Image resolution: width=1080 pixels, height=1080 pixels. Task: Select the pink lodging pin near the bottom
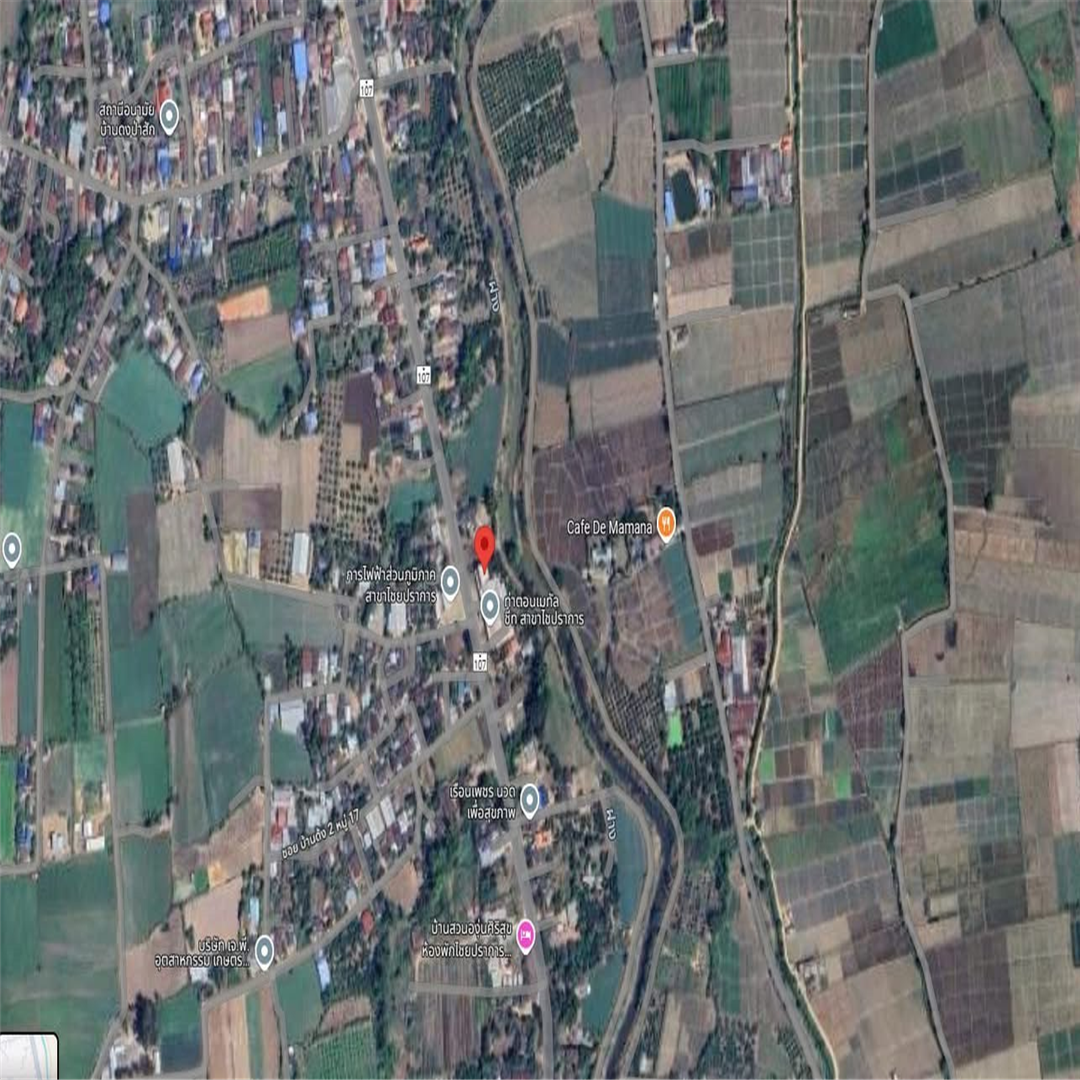tap(526, 935)
